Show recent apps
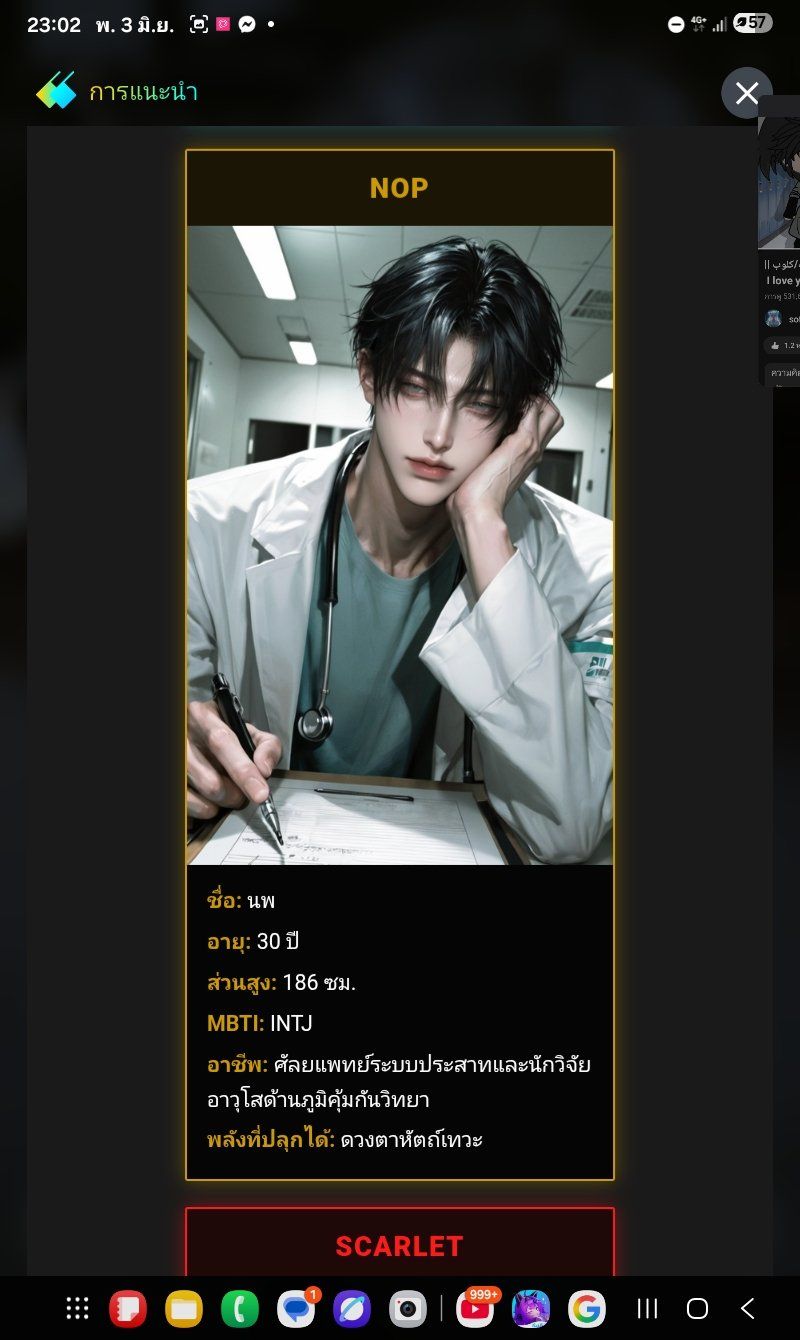The image size is (800, 1340). click(647, 1308)
